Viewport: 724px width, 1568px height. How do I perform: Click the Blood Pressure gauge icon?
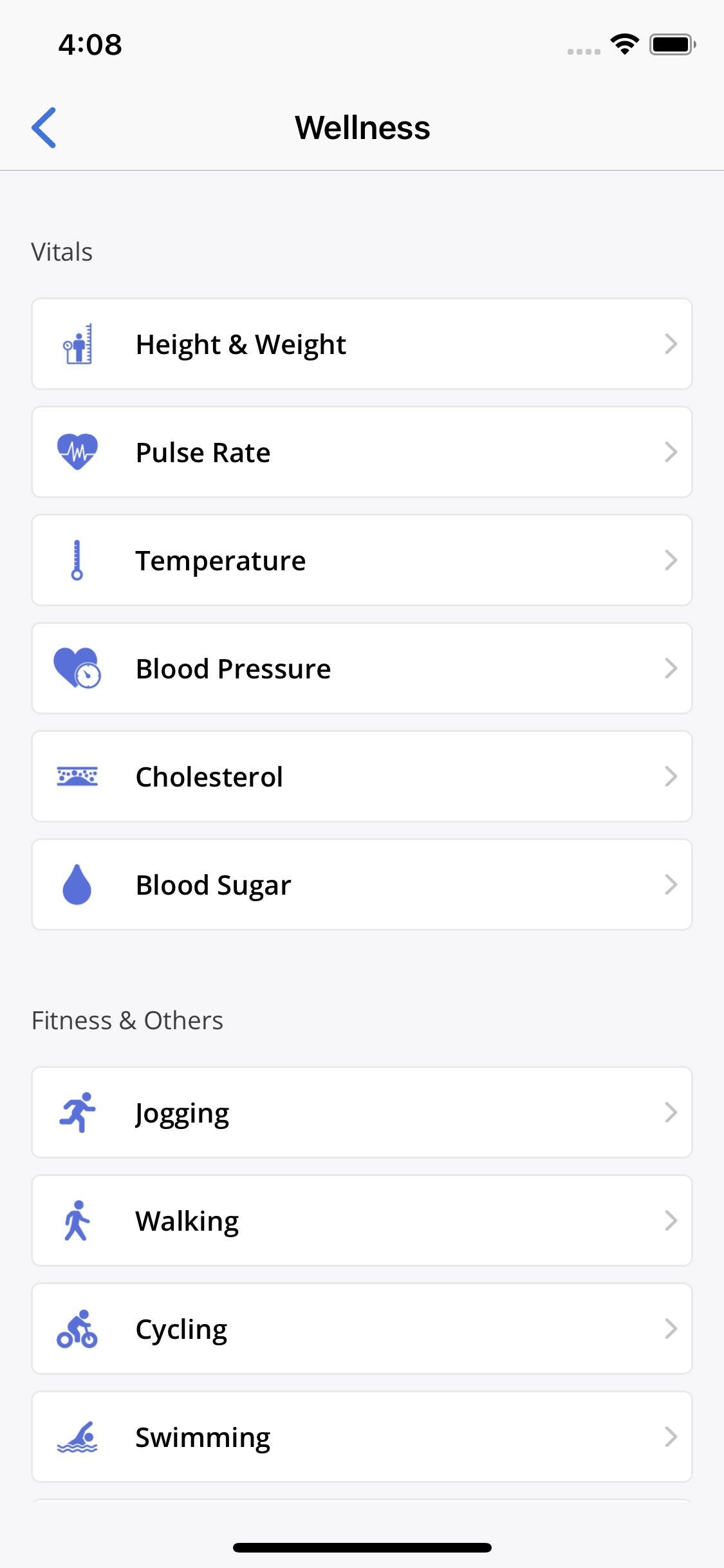click(x=77, y=668)
